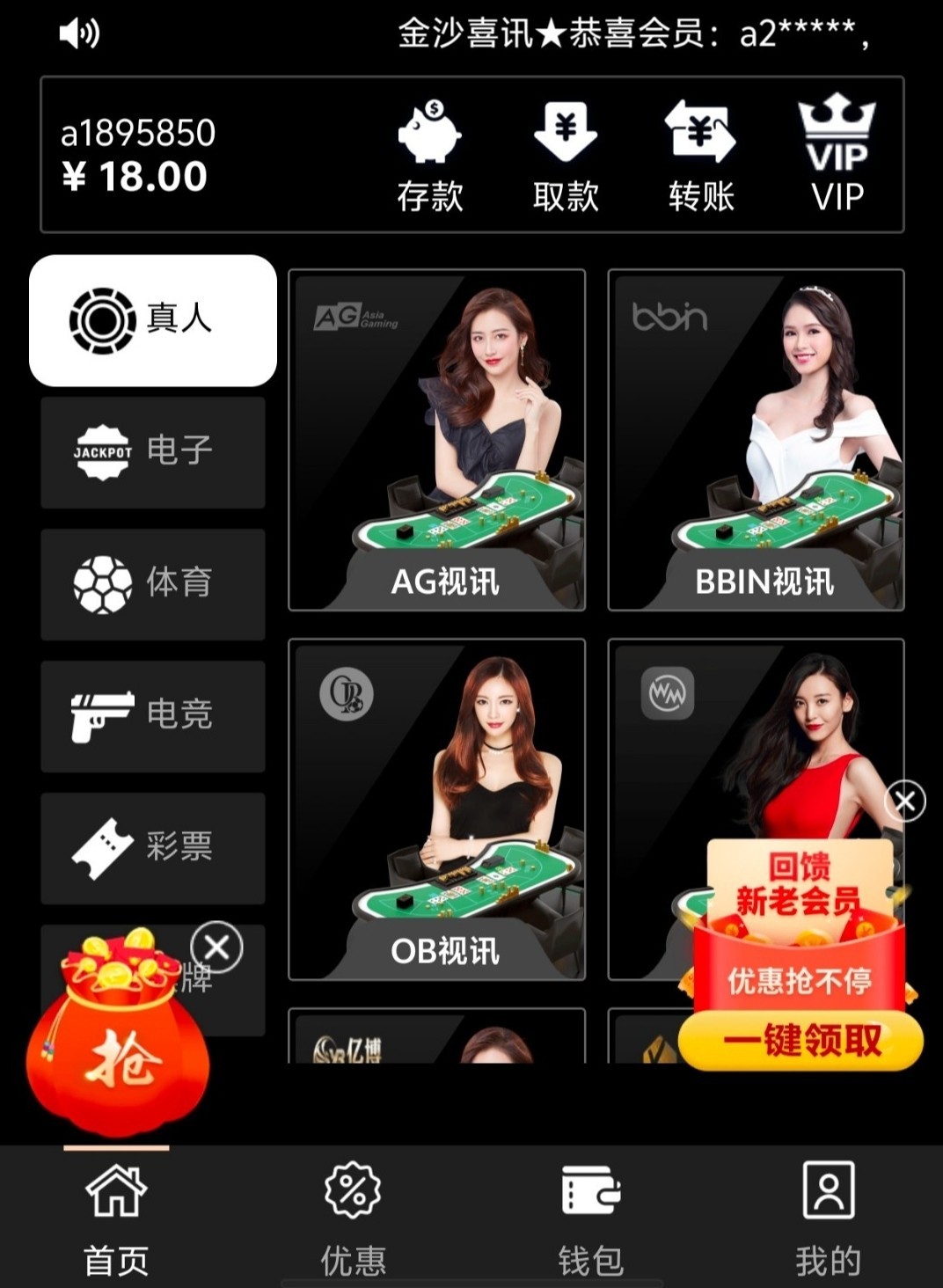The height and width of the screenshot is (1288, 943).
Task: Close the 回馈新老会员 promo banner
Action: tap(905, 801)
